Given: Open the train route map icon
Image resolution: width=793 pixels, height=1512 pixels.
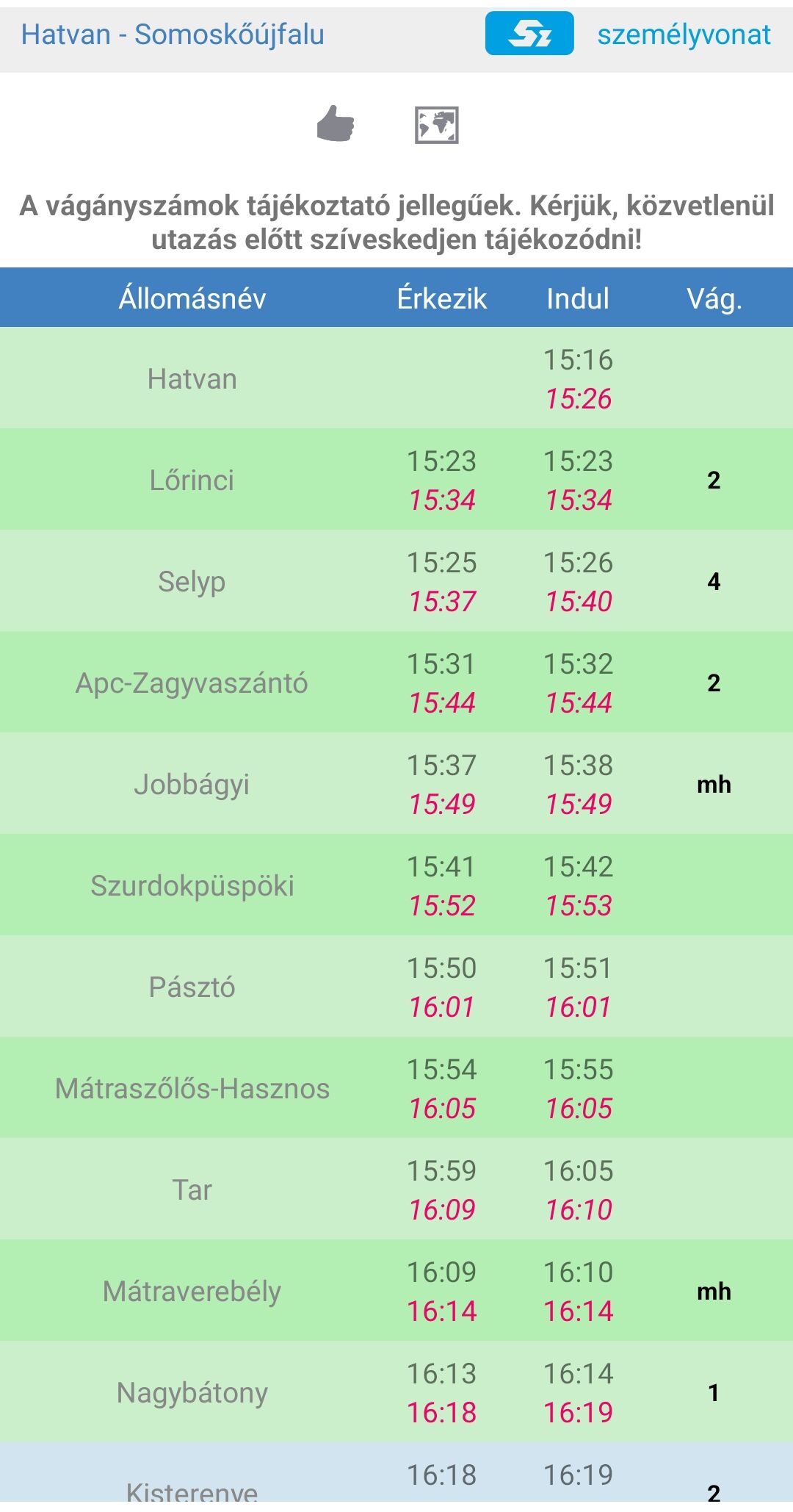Looking at the screenshot, I should click(436, 125).
